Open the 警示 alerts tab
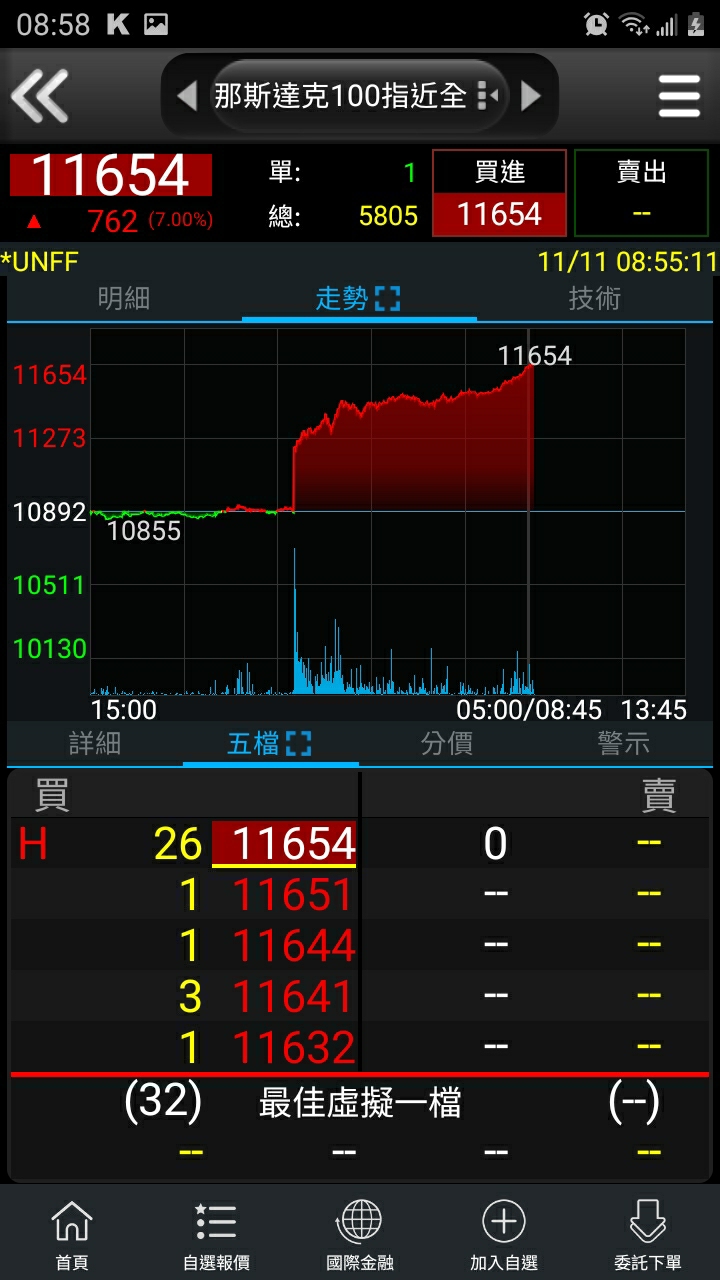Screen dimensions: 720x1280 click(623, 744)
